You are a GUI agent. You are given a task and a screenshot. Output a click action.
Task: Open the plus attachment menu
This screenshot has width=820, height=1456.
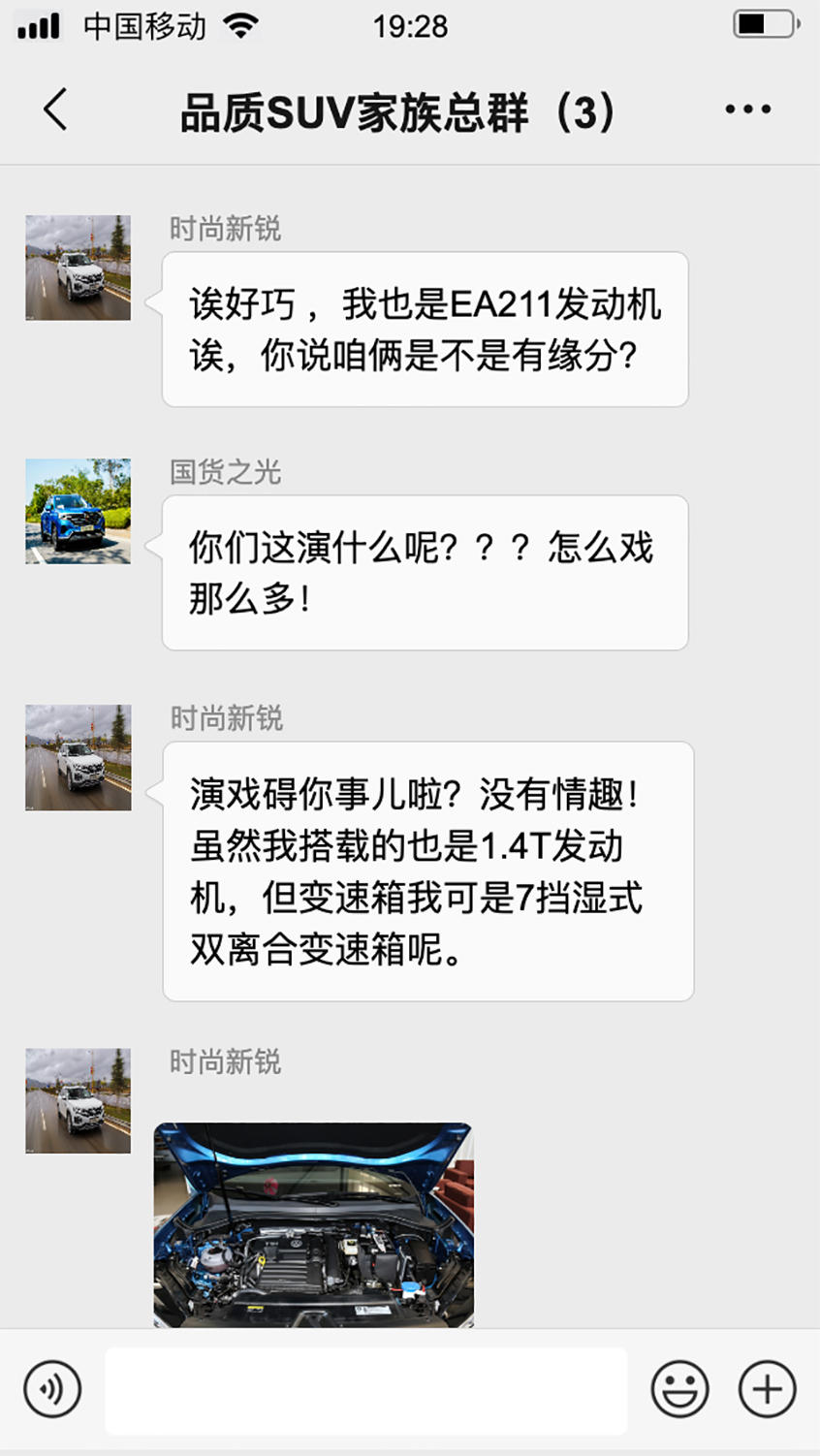[765, 1388]
